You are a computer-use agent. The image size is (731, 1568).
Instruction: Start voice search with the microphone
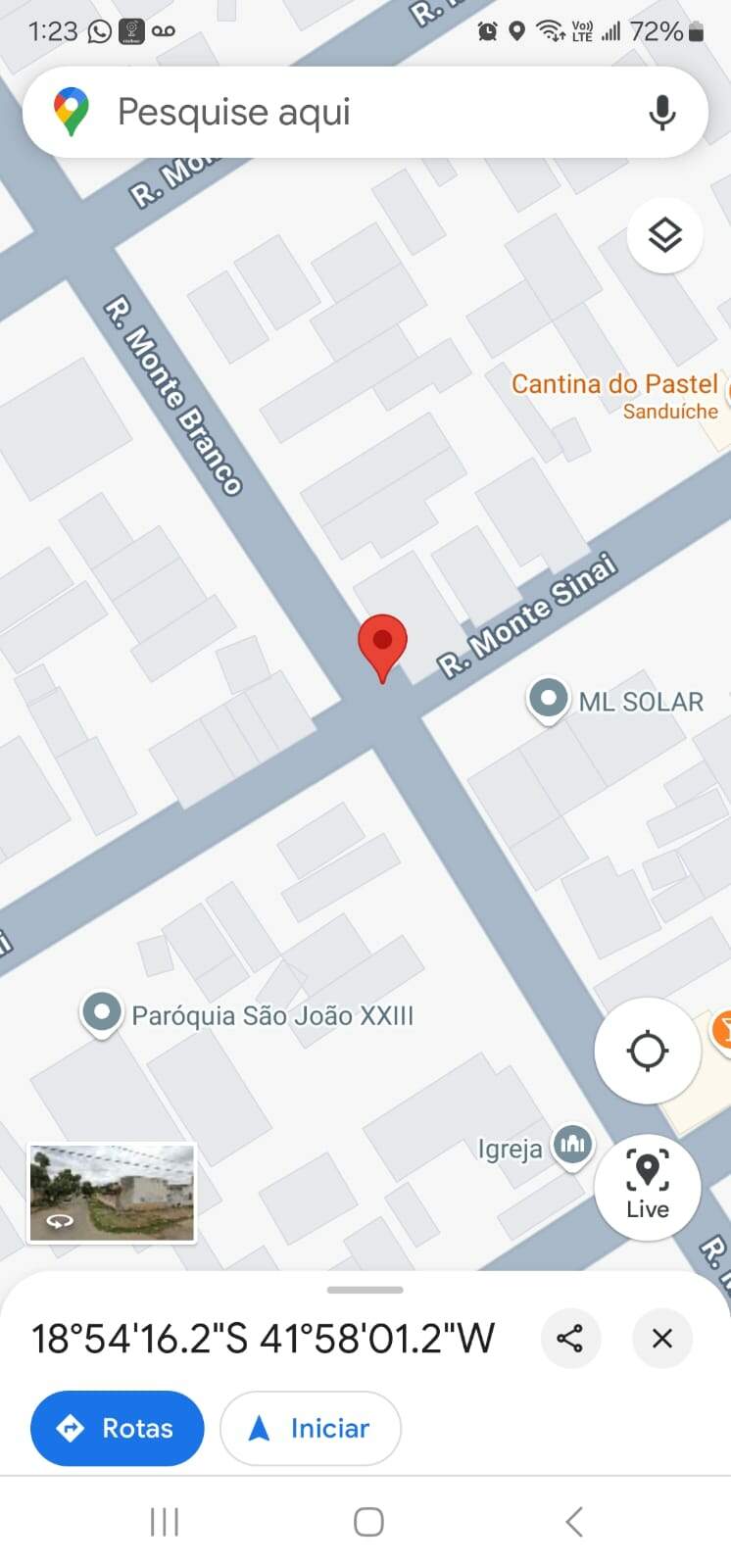click(662, 113)
